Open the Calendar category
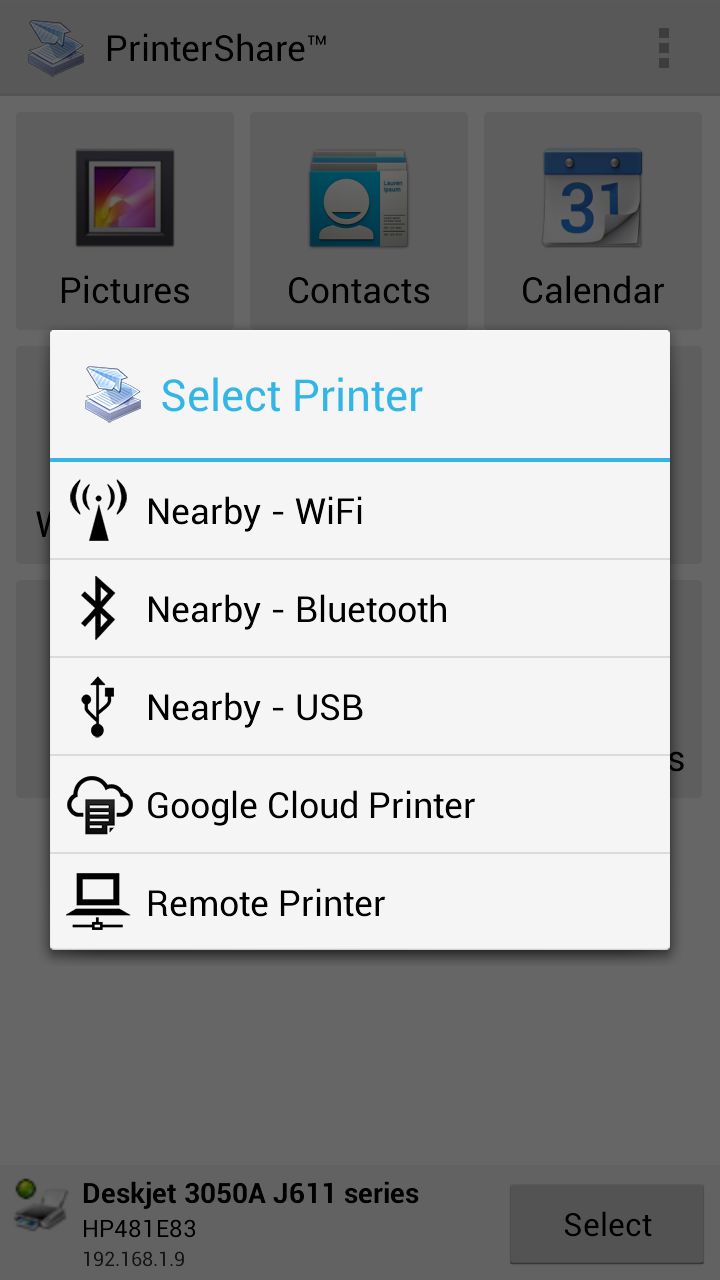The height and width of the screenshot is (1280, 720). (592, 220)
